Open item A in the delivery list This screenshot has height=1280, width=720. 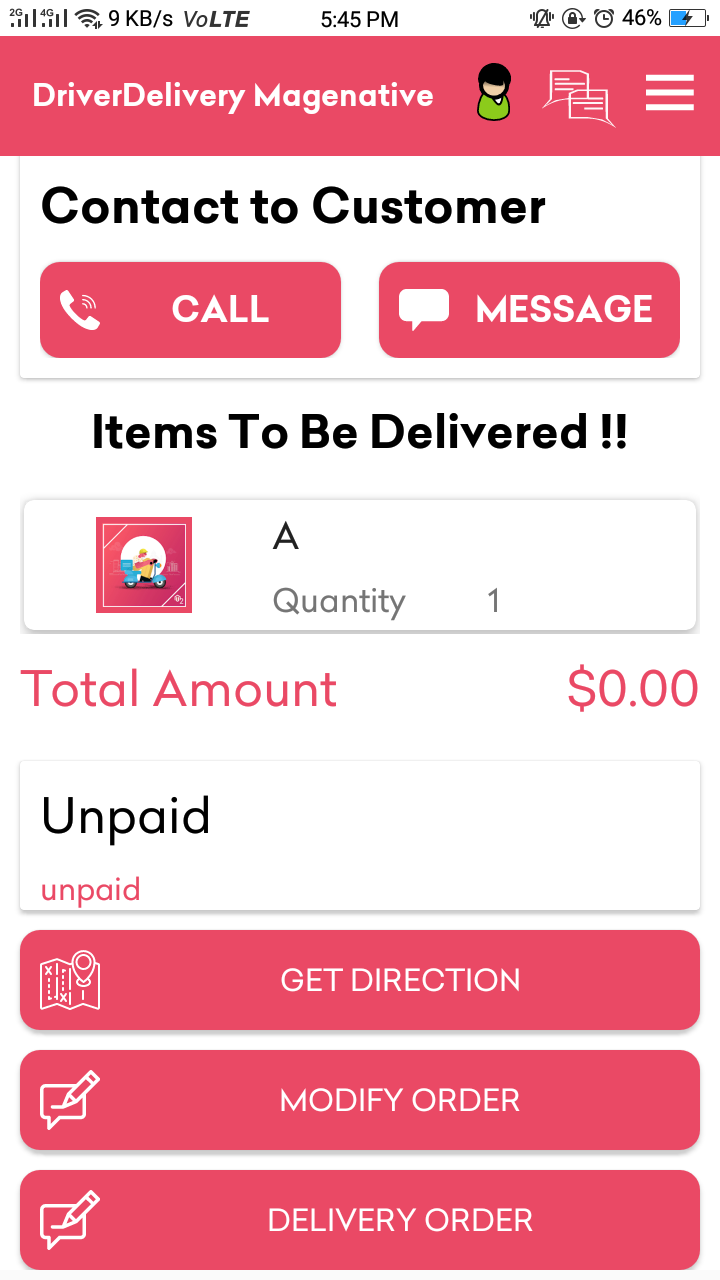click(359, 565)
